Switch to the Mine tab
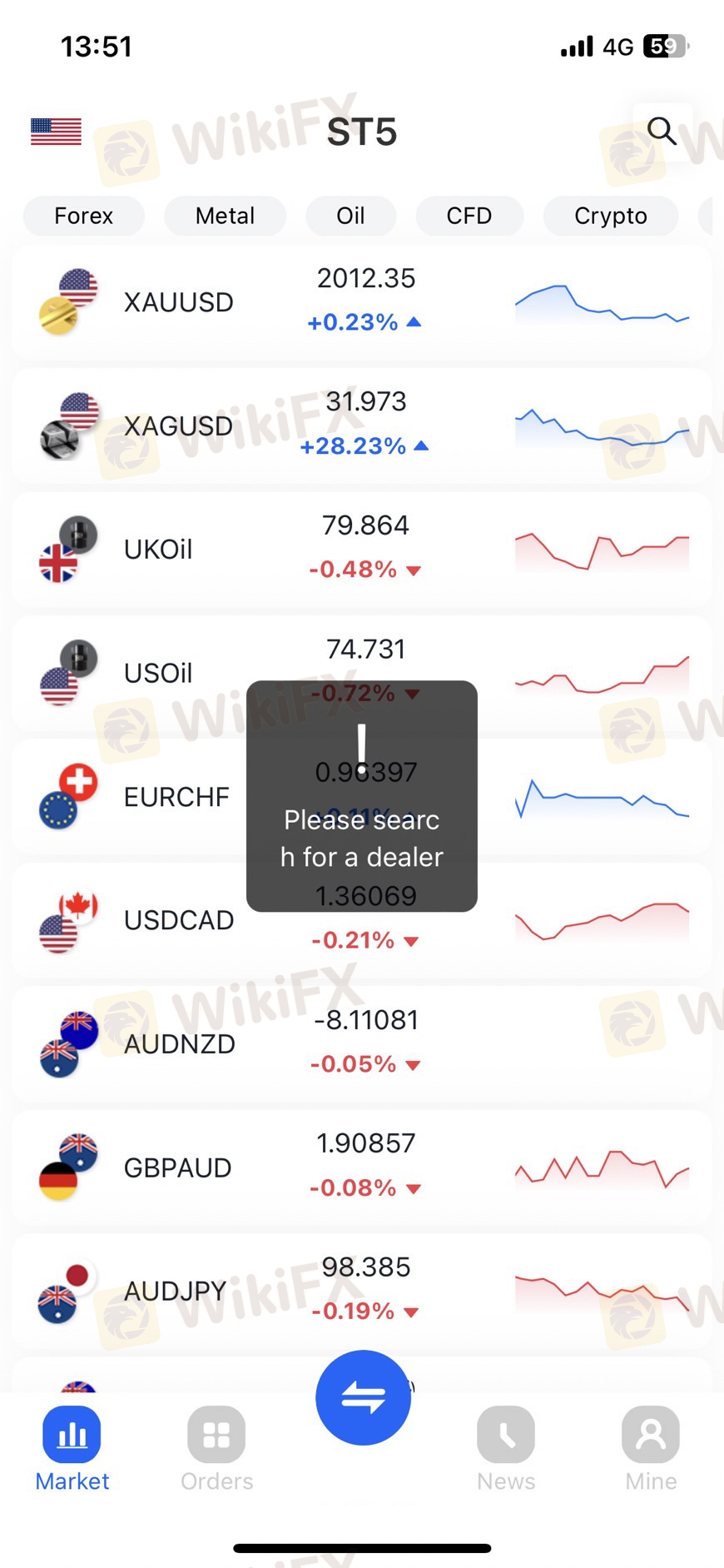Image resolution: width=724 pixels, height=1568 pixels. coord(651,1449)
